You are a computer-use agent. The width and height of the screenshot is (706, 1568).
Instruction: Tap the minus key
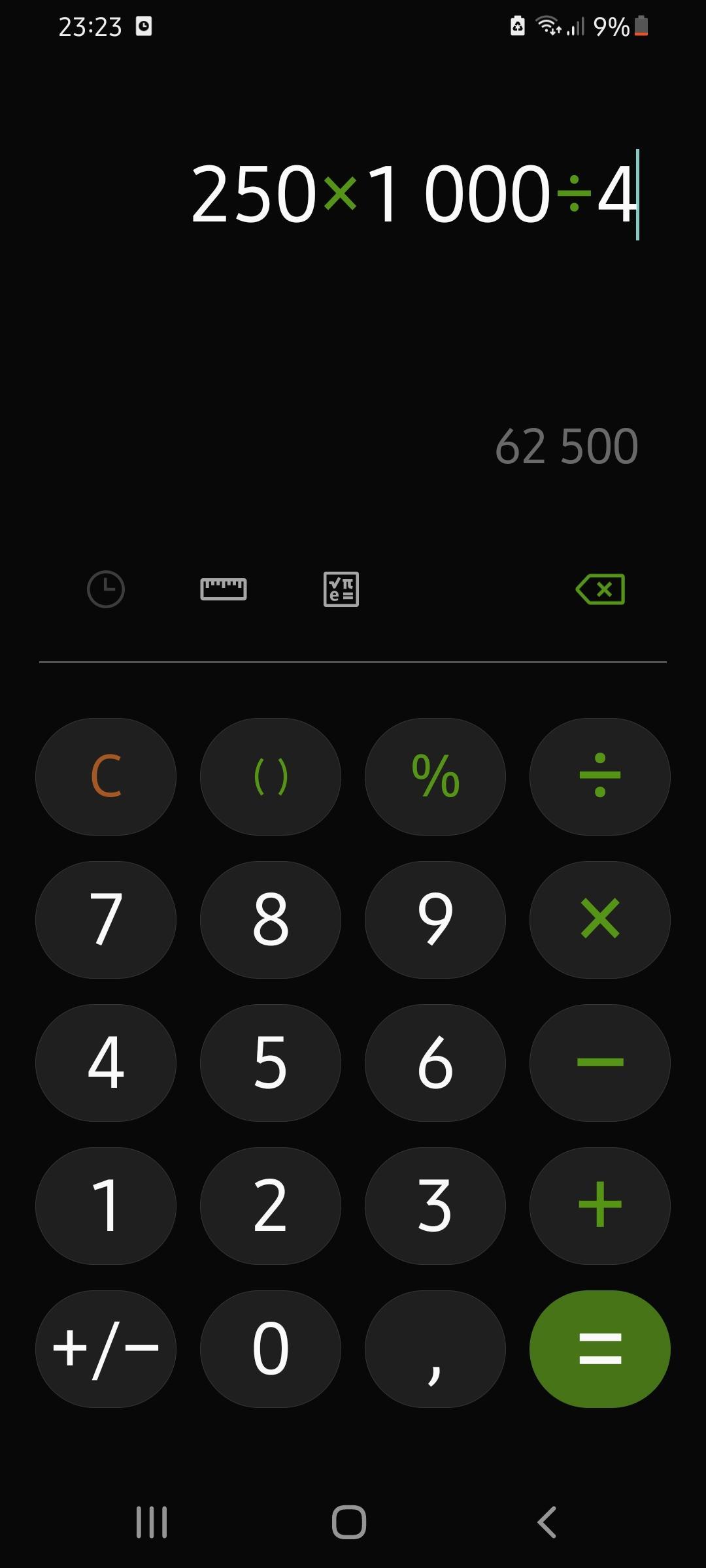[x=600, y=1062]
